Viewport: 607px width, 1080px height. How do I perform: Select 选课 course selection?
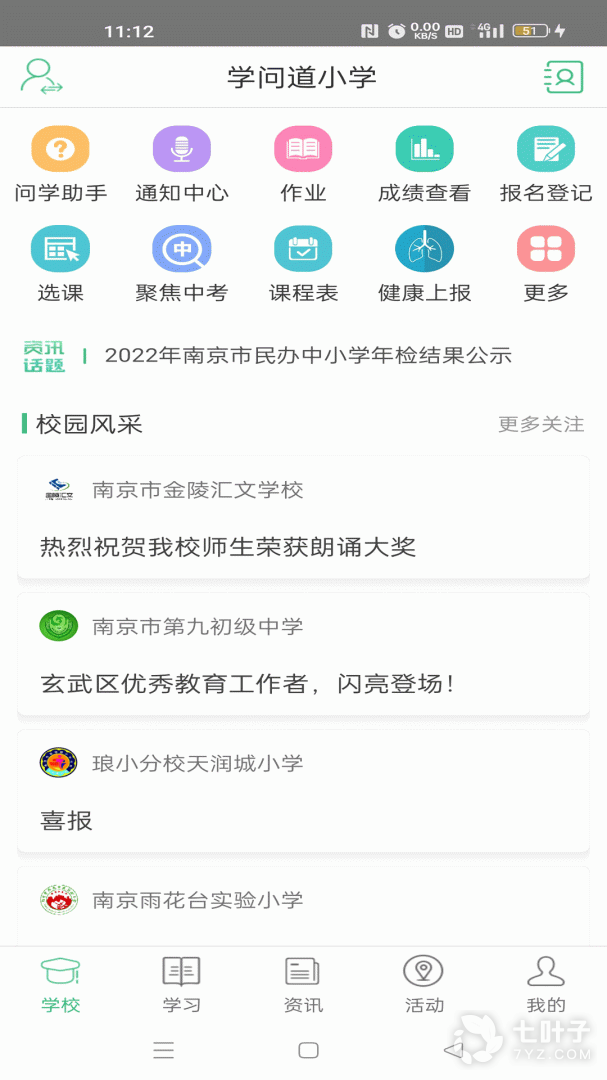click(x=61, y=264)
